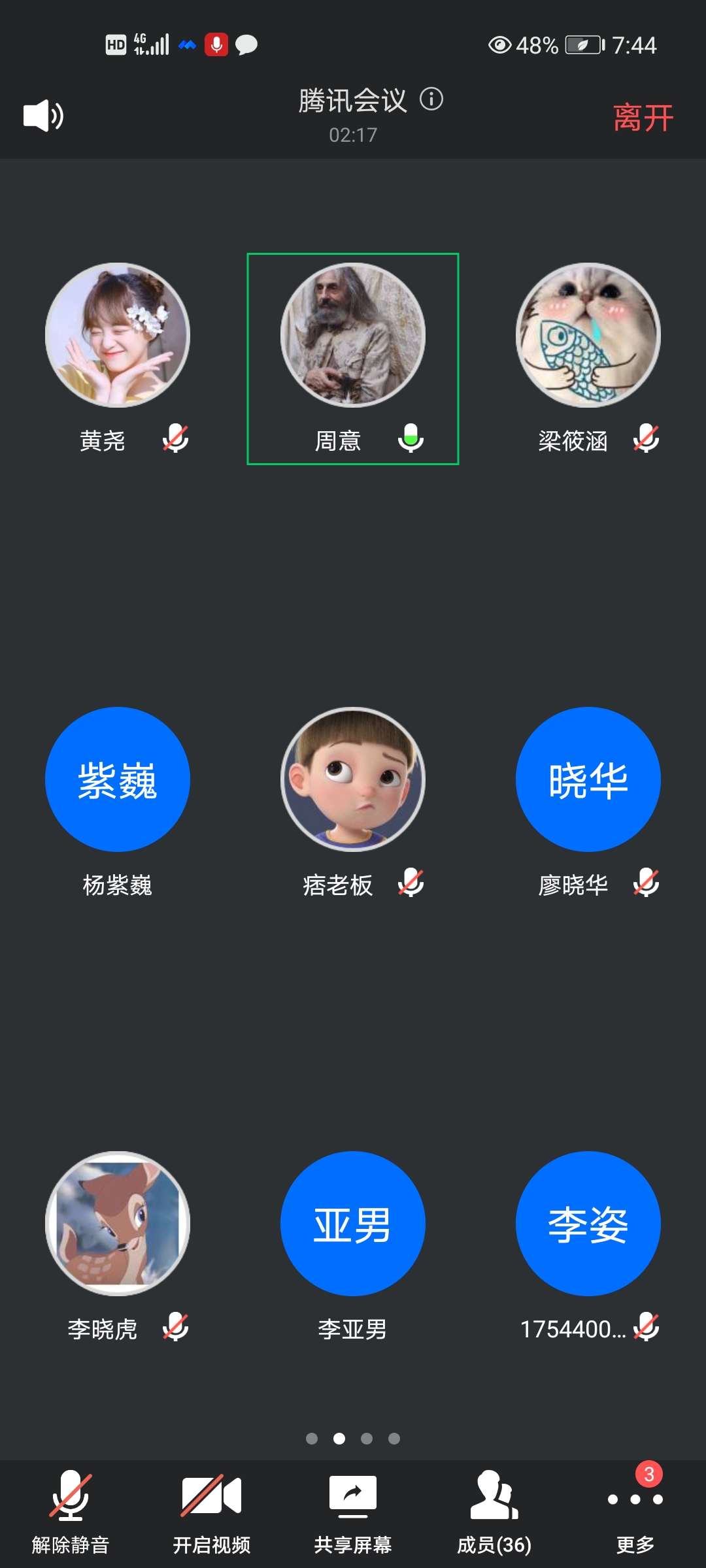Open meeting info next to 腾讯会议
706x1568 pixels.
(x=431, y=99)
